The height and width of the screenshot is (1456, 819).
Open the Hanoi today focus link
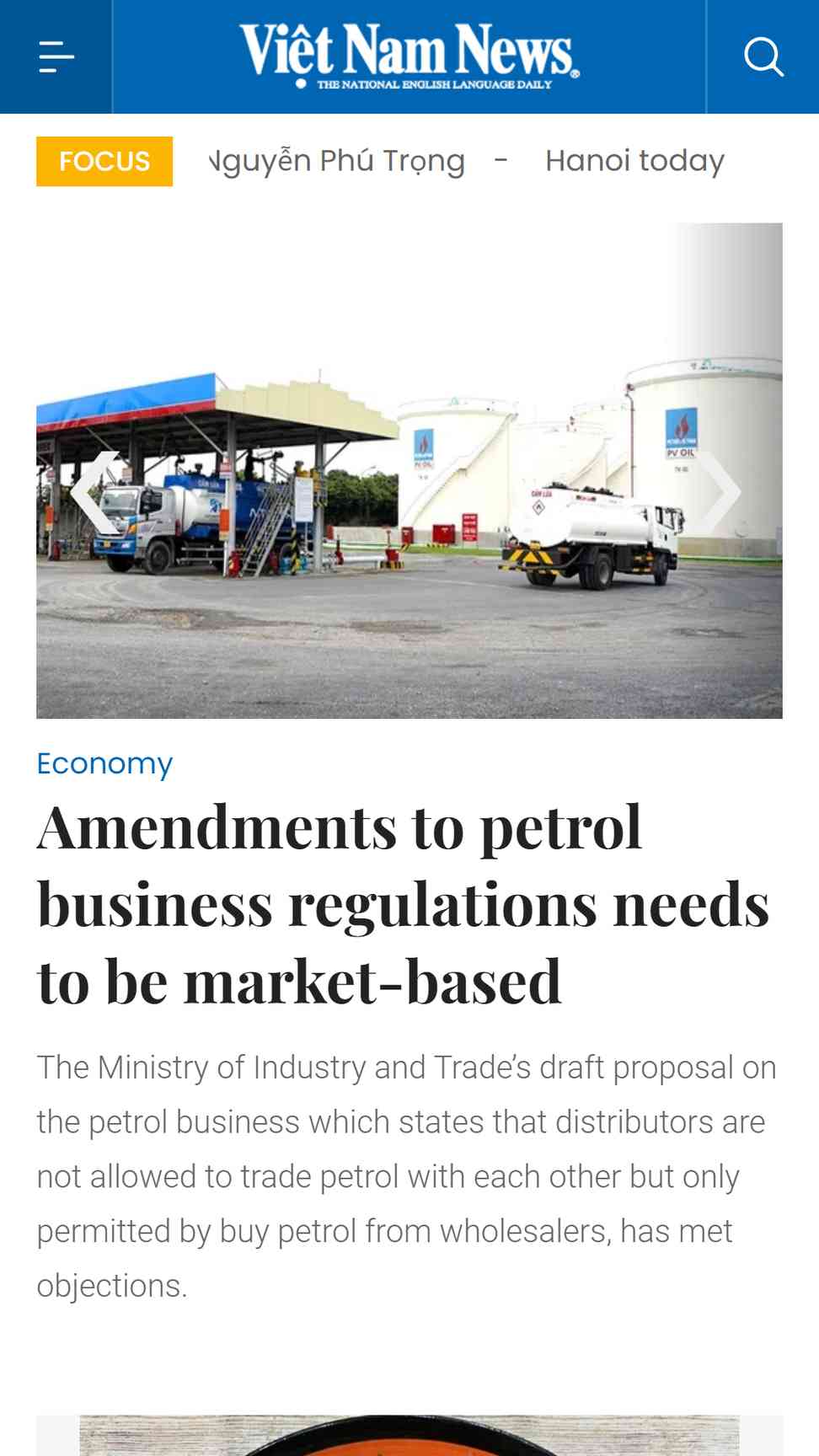[x=634, y=160]
